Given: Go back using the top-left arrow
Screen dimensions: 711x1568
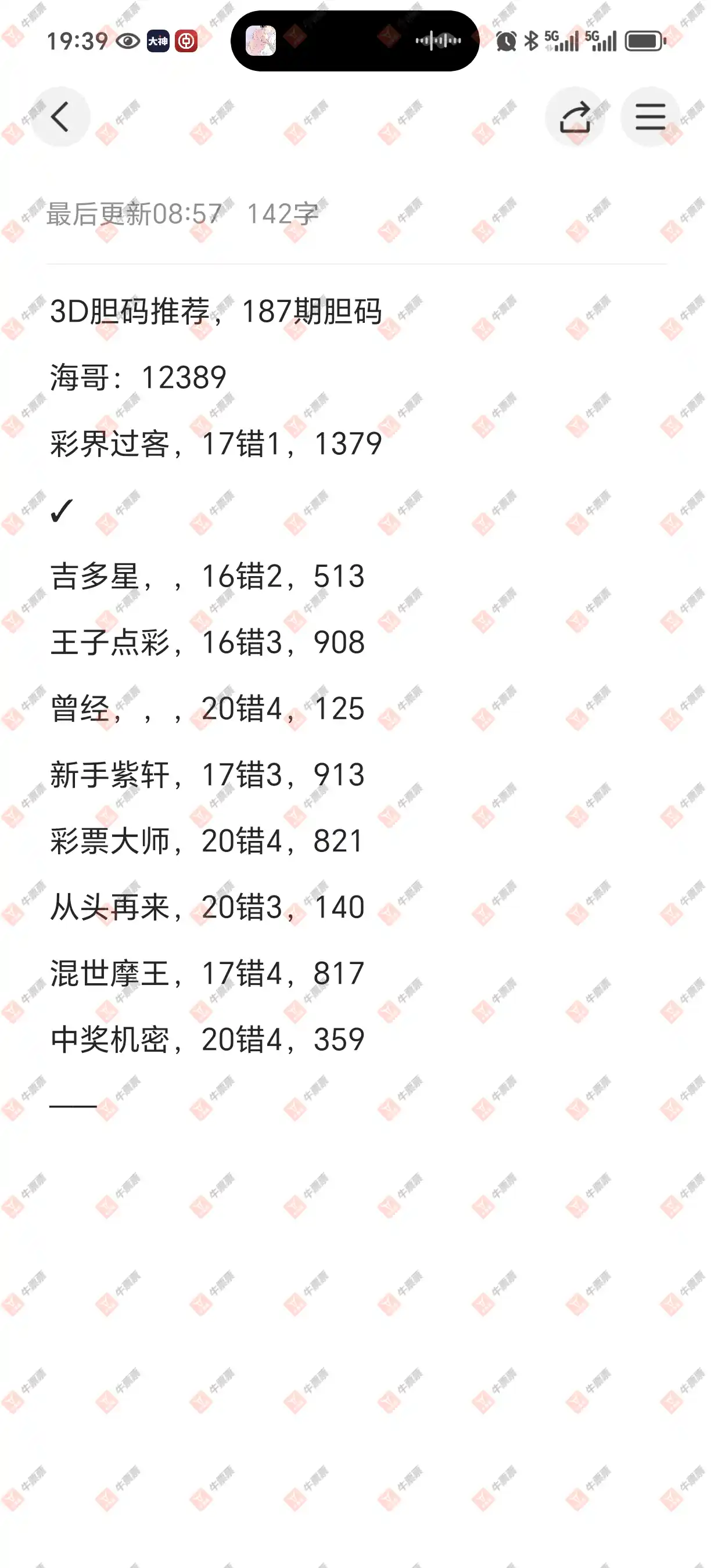Looking at the screenshot, I should [60, 117].
